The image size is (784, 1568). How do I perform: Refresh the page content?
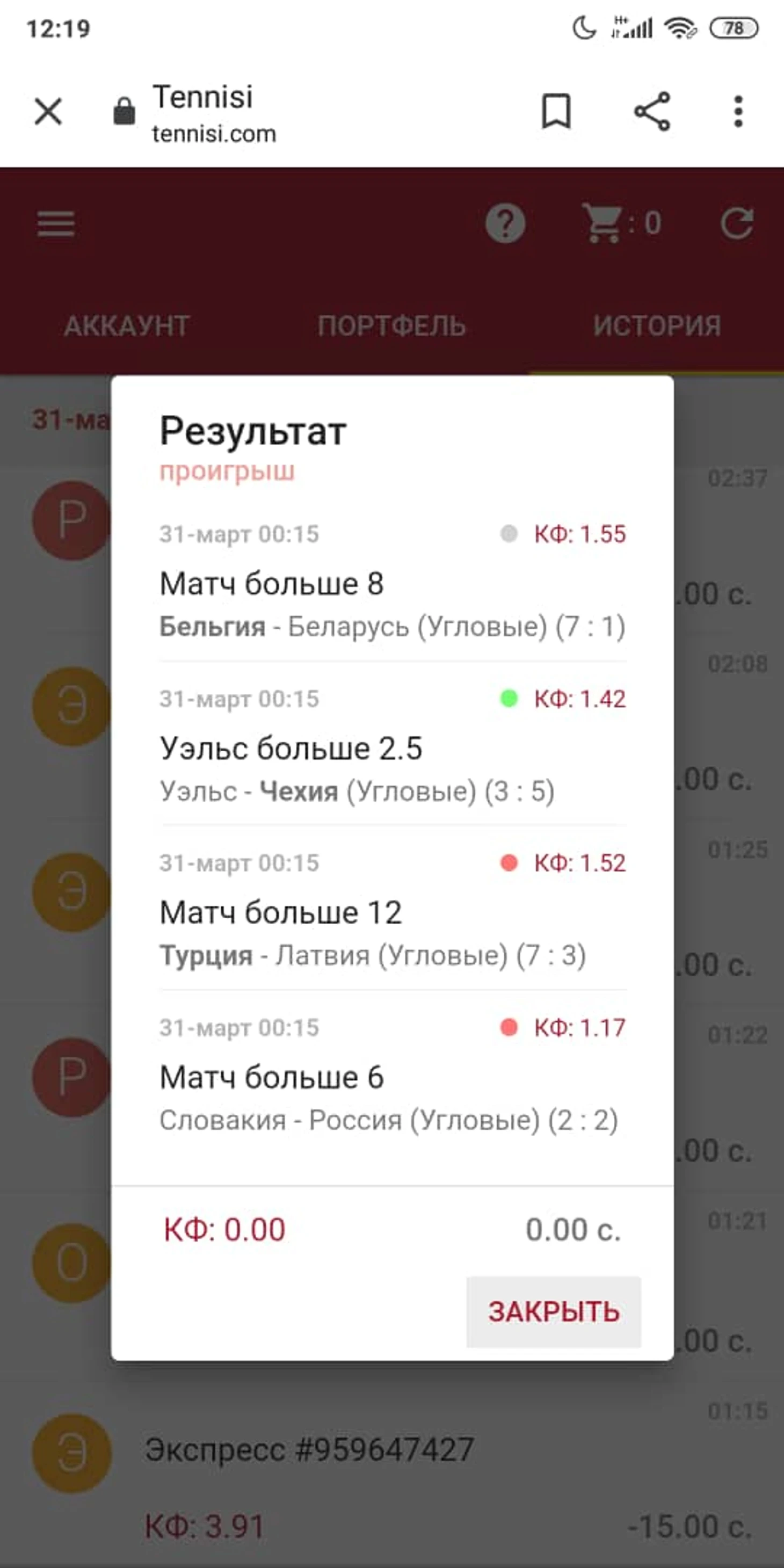737,224
